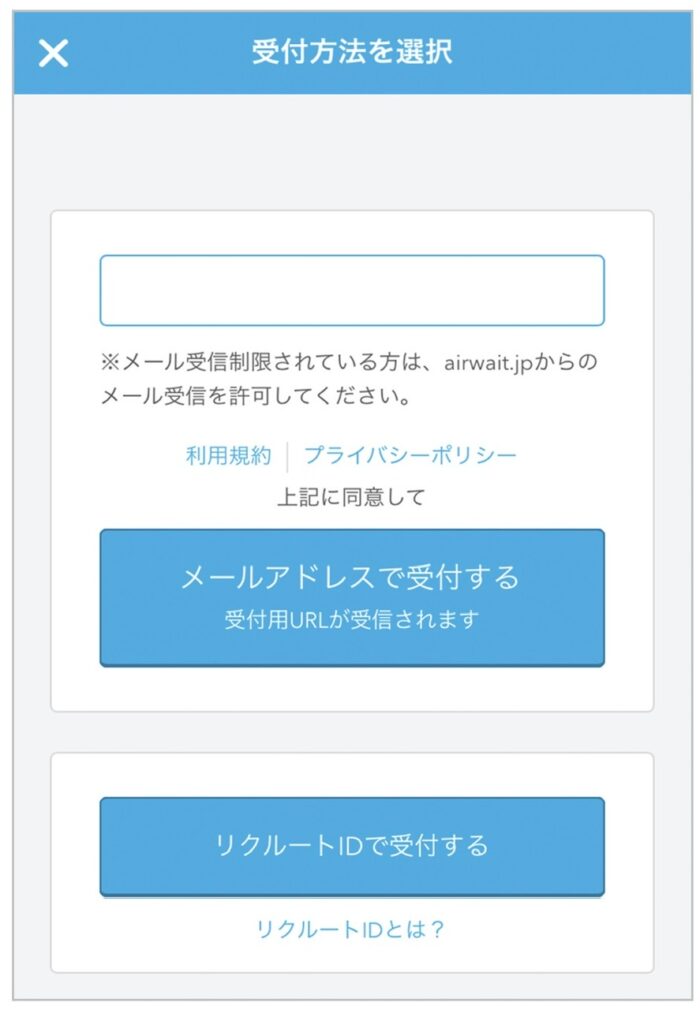This screenshot has height=1010, width=700.
Task: Tap メールアドレスで受付する button
Action: point(352,597)
